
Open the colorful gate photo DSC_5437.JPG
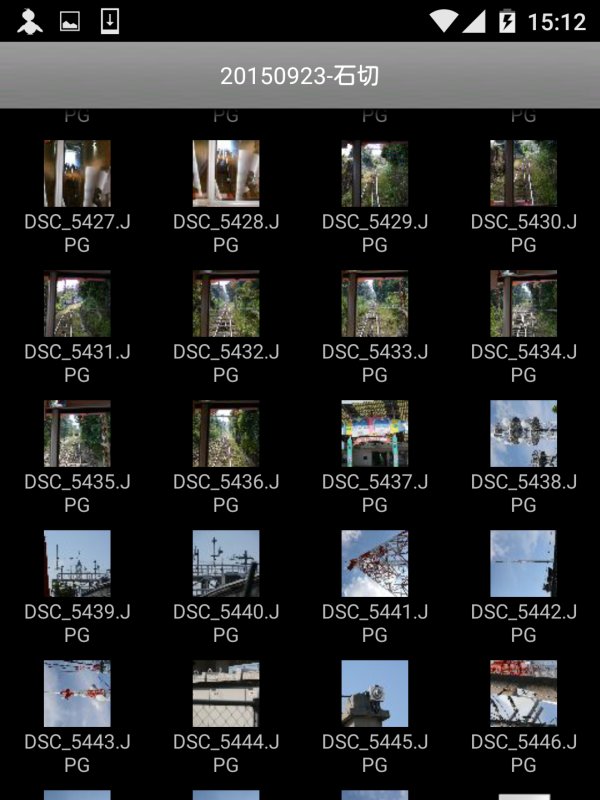(374, 433)
